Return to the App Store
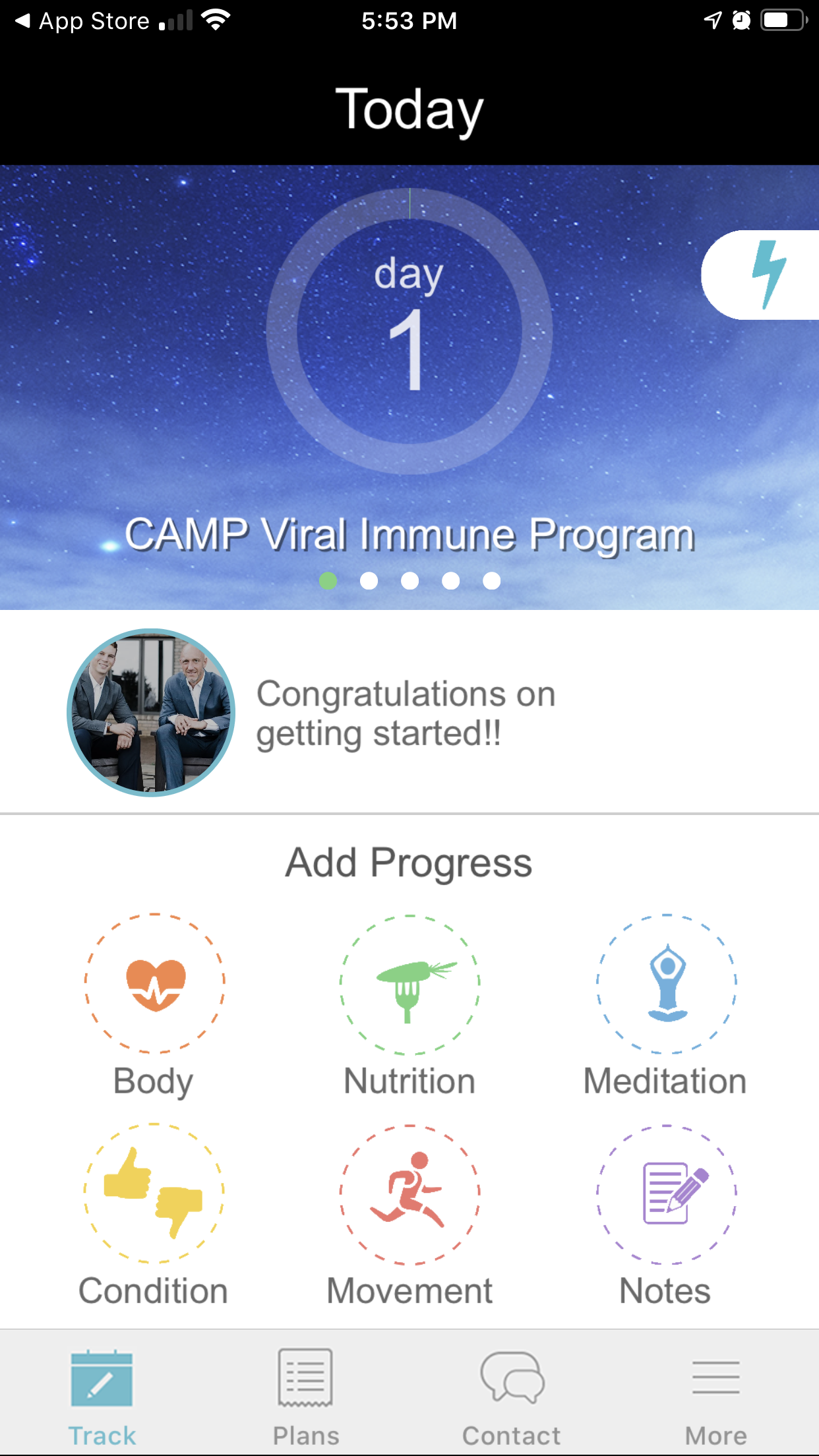 click(82, 21)
